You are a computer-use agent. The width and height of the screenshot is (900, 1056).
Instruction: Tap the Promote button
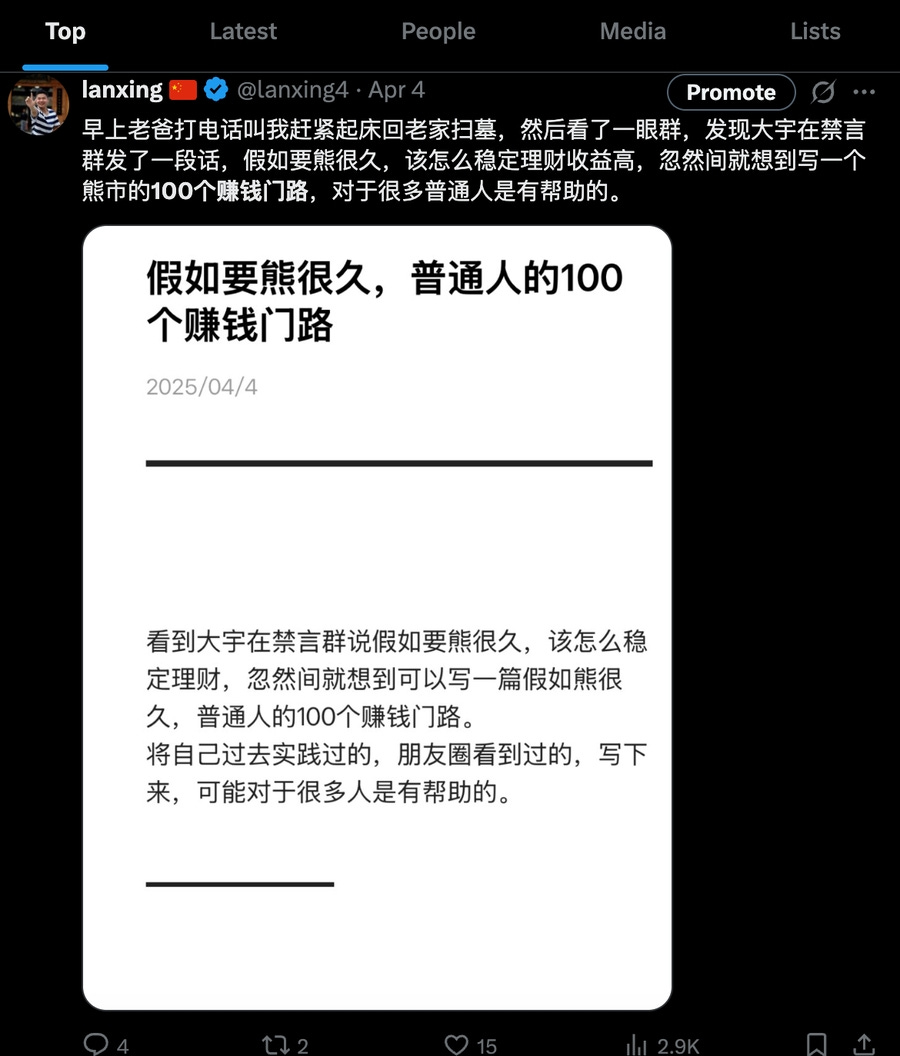click(731, 92)
